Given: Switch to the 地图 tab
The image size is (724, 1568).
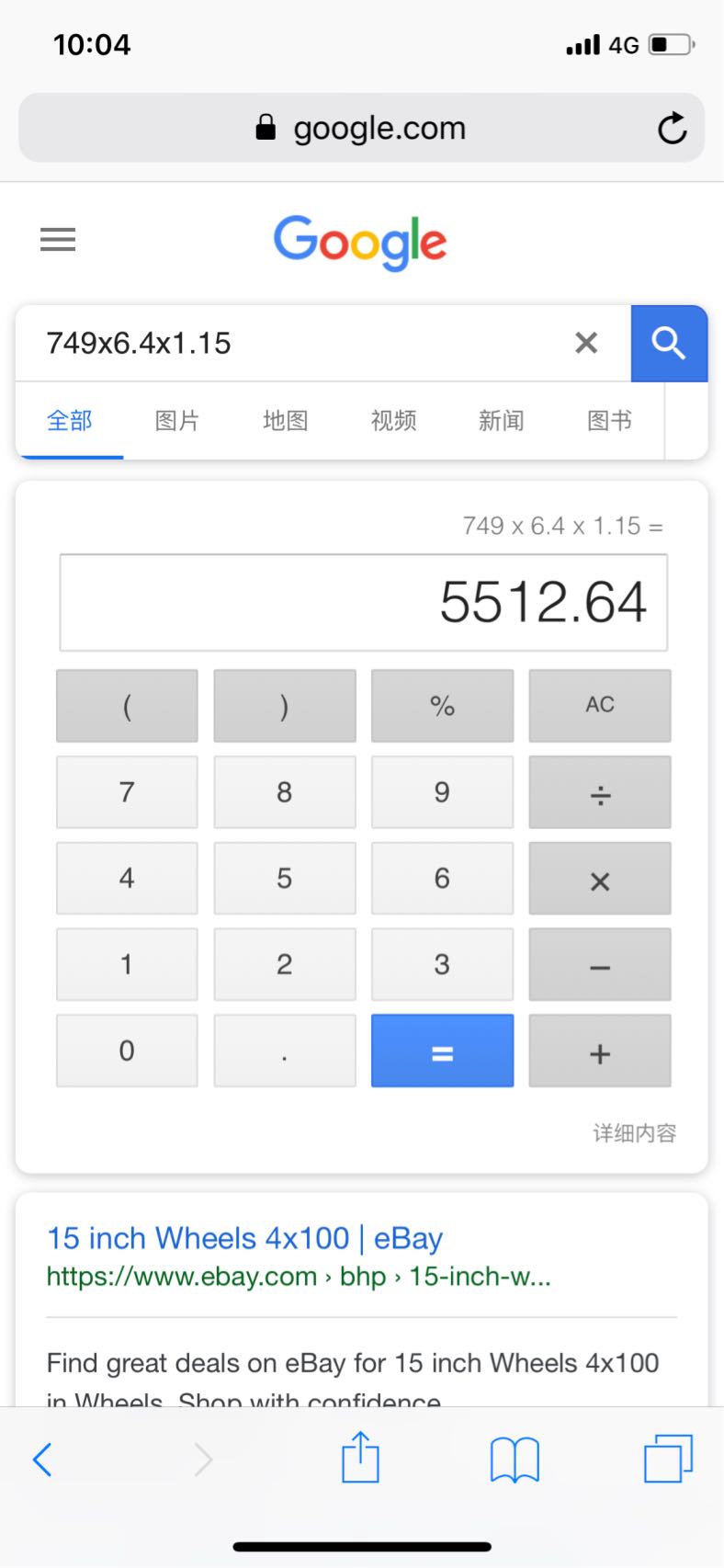Looking at the screenshot, I should 285,421.
